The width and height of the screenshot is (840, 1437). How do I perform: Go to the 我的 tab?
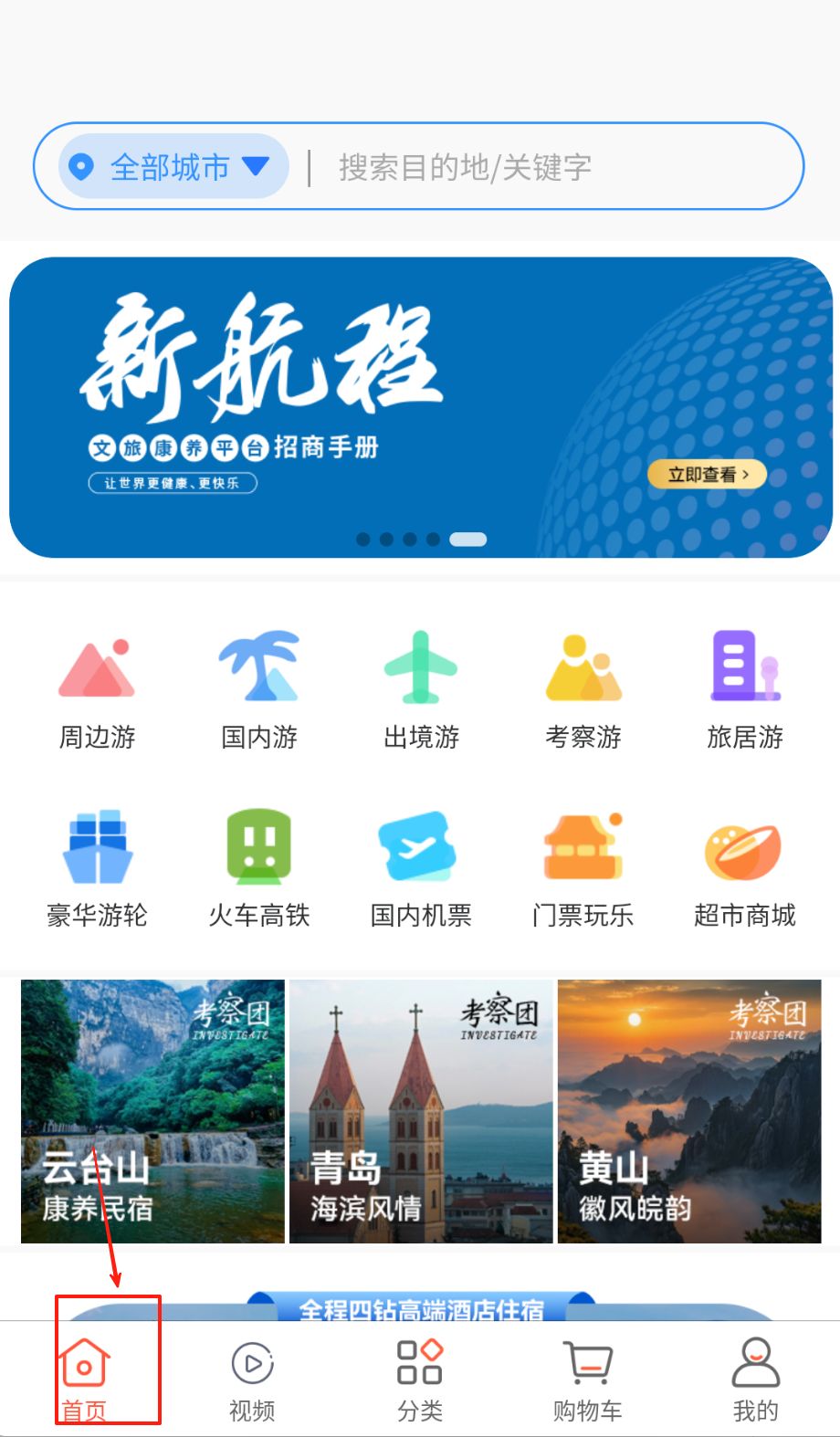[756, 1379]
